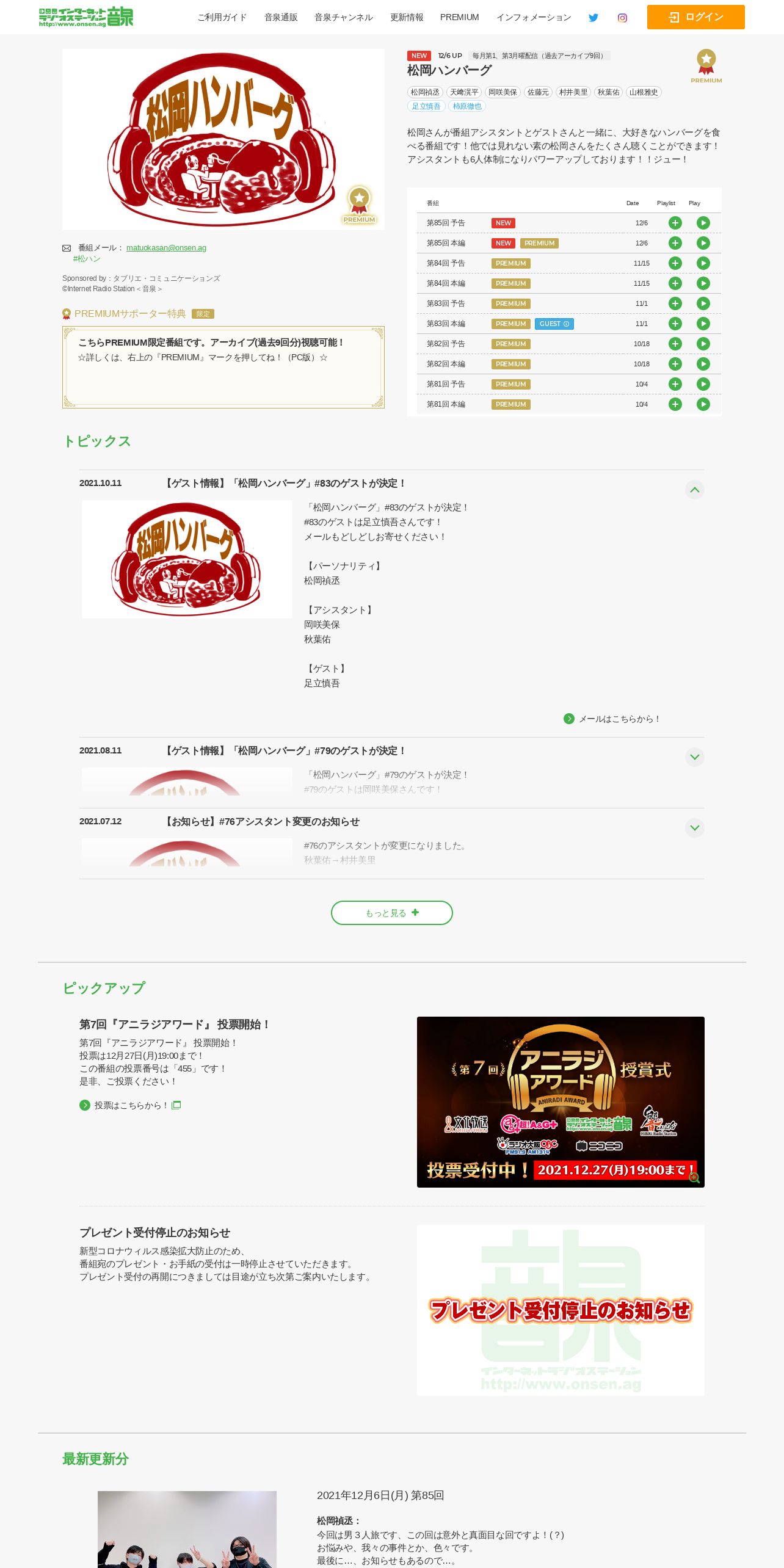Open the 投票はこちらから！ voting link
This screenshot has height=1568, width=784.
130,1105
